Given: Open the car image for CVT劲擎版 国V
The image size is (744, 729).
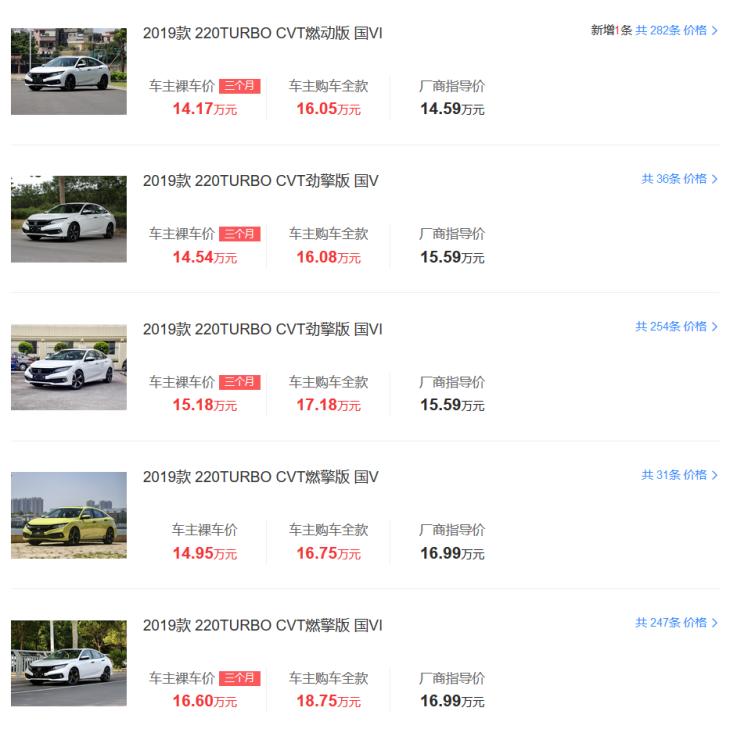Looking at the screenshot, I should [69, 219].
